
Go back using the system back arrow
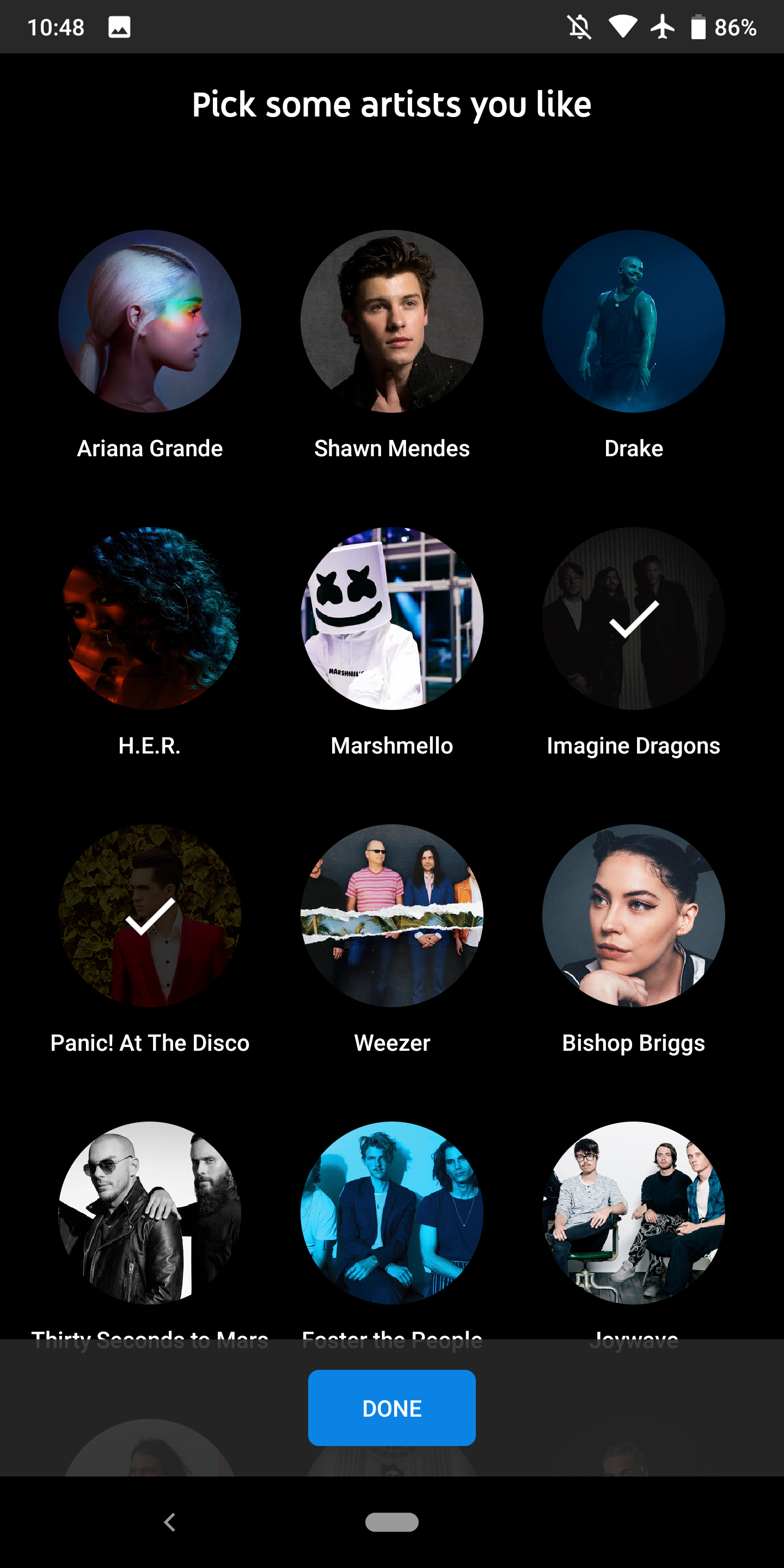(170, 1522)
